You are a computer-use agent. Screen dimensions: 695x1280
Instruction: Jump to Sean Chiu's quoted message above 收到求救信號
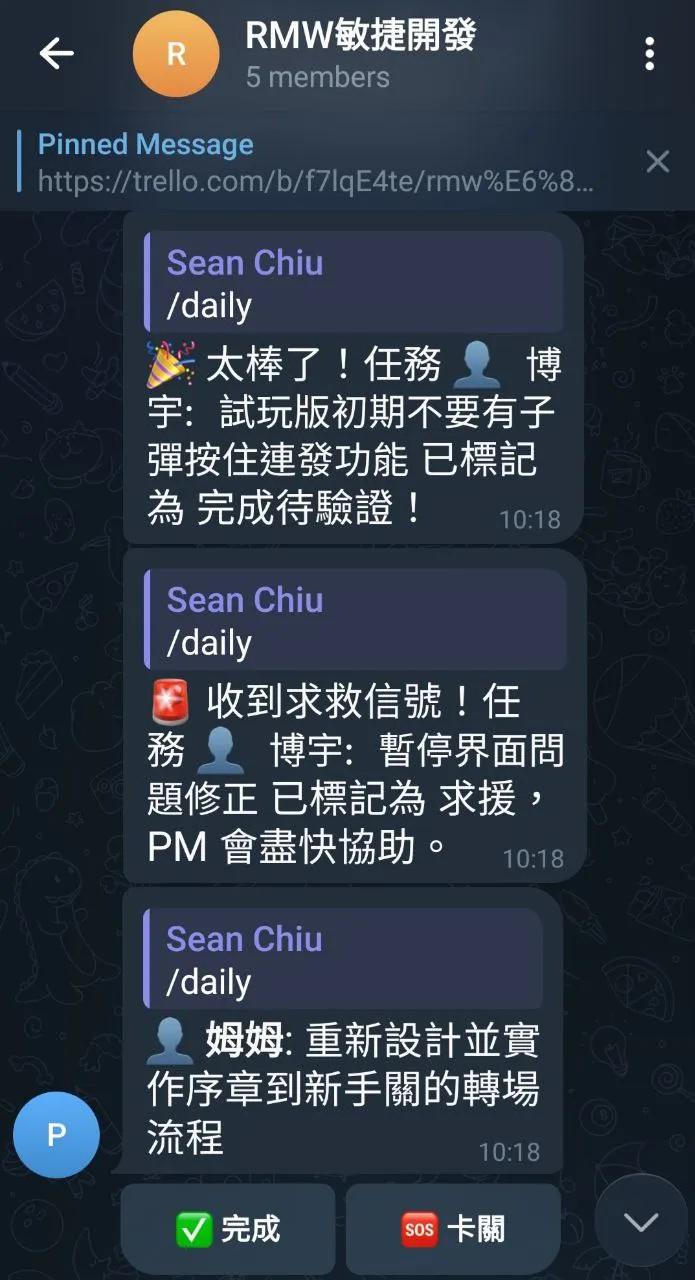353,620
